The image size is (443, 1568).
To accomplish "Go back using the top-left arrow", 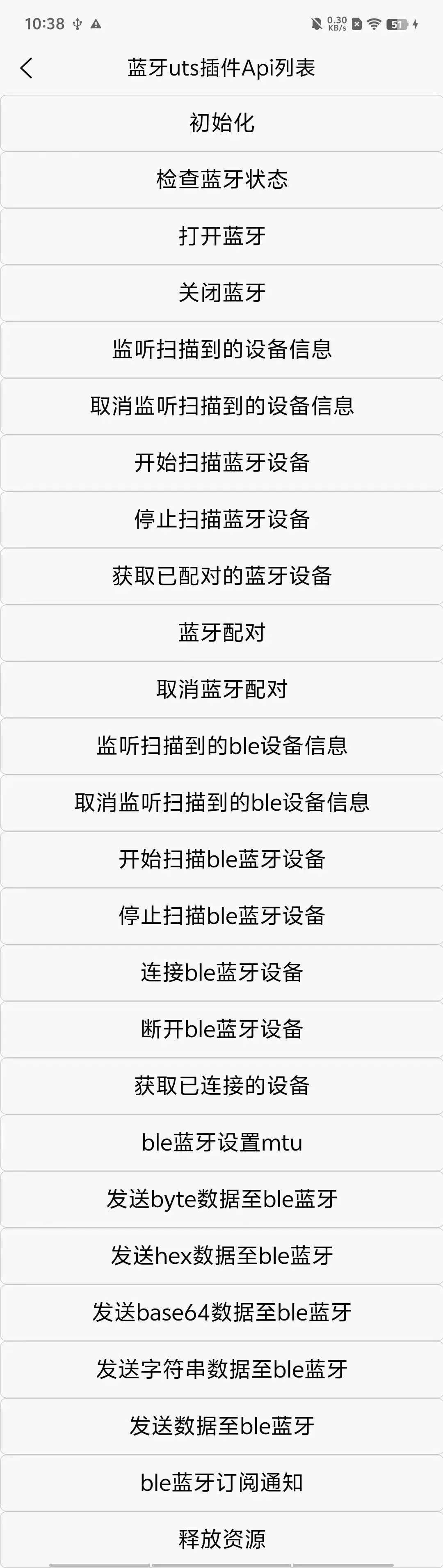I will pos(26,68).
